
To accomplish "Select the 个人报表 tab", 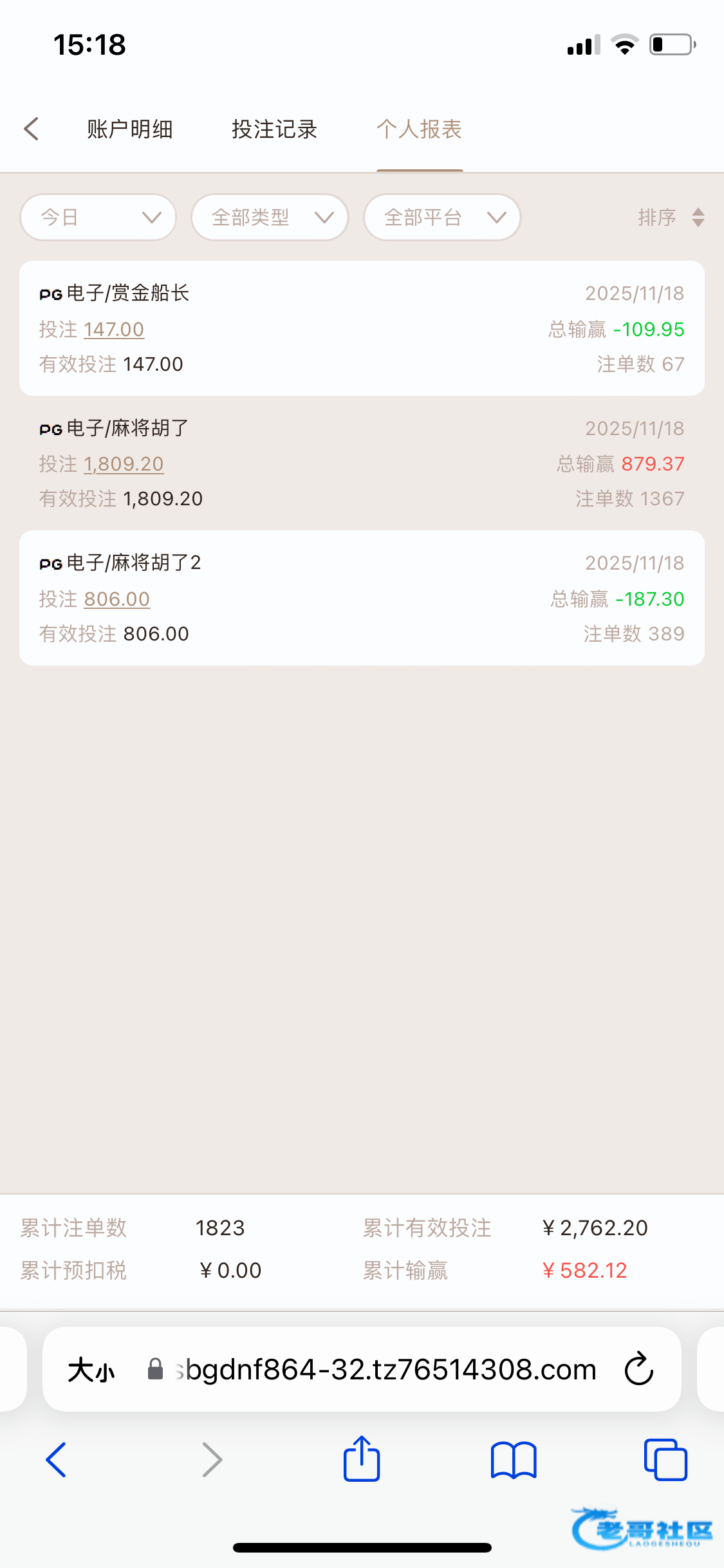I will point(420,129).
